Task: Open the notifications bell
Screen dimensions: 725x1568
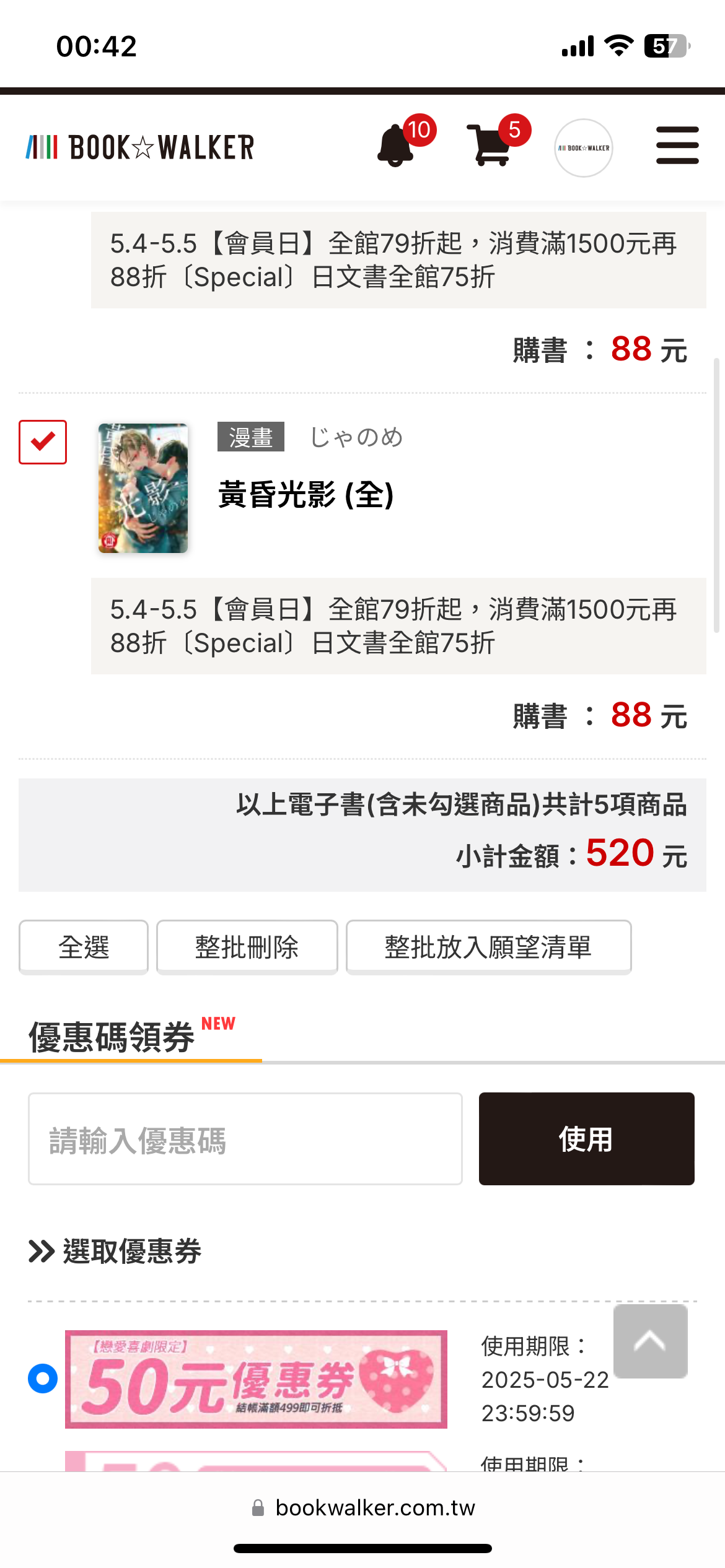Action: click(397, 146)
